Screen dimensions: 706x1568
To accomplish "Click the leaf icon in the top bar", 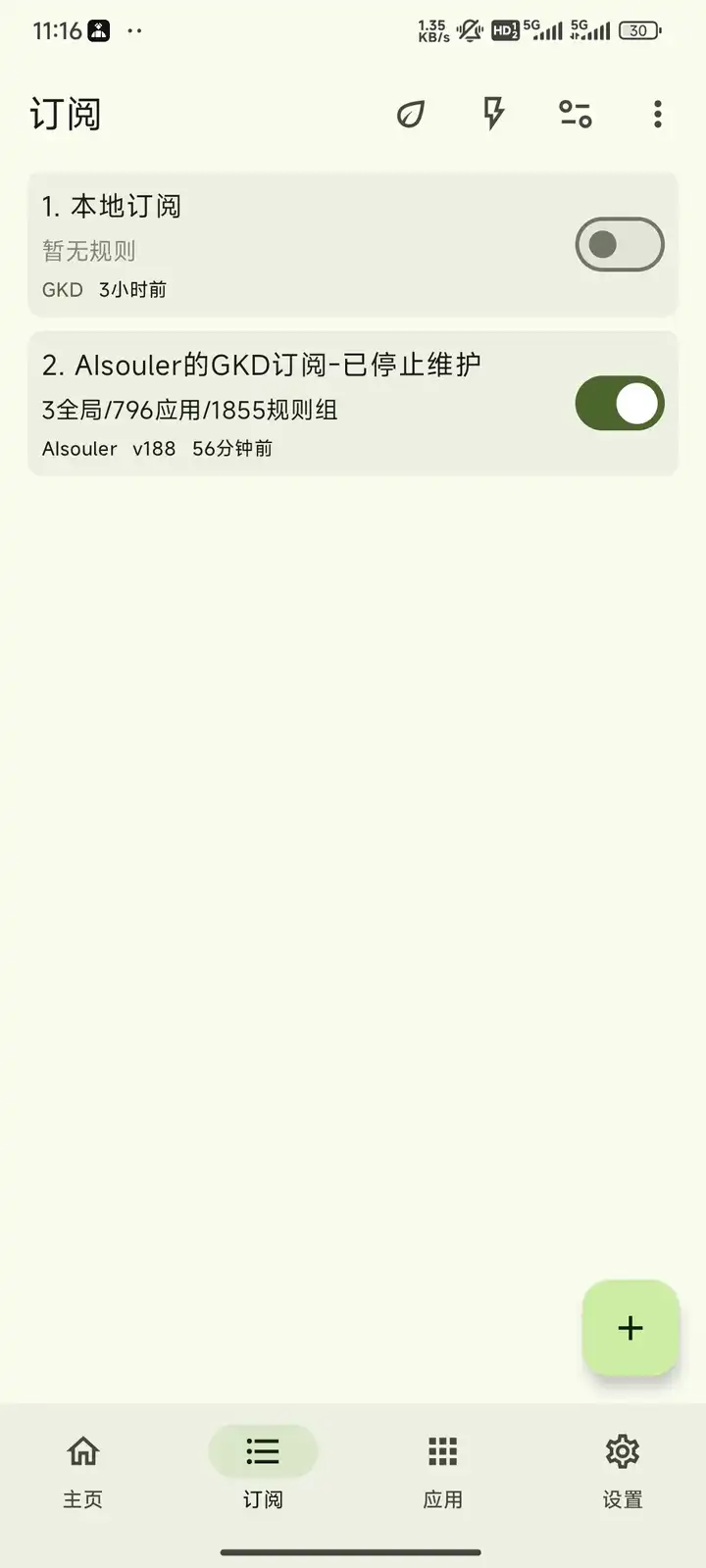I will pyautogui.click(x=410, y=115).
